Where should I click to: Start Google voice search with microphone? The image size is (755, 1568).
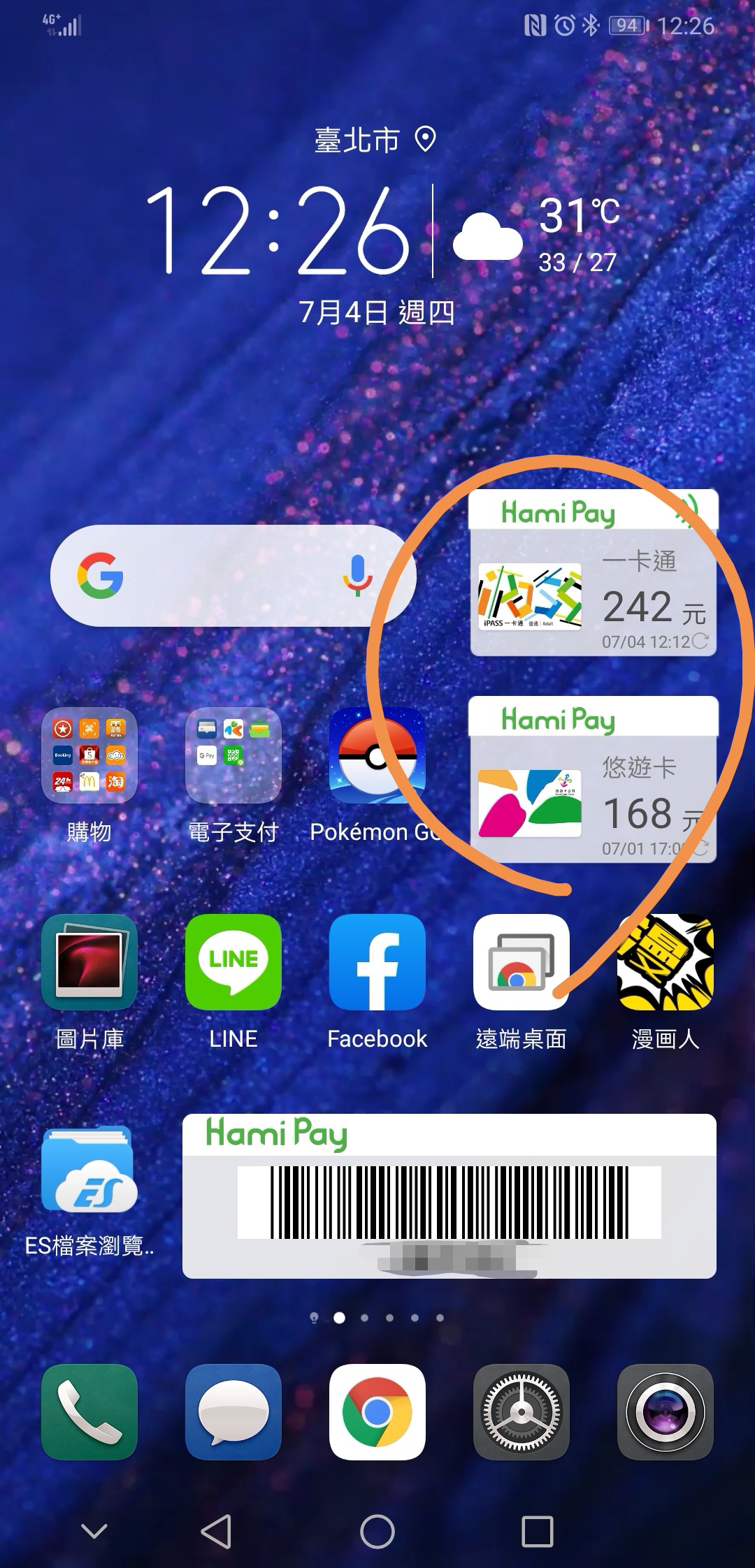pyautogui.click(x=357, y=576)
